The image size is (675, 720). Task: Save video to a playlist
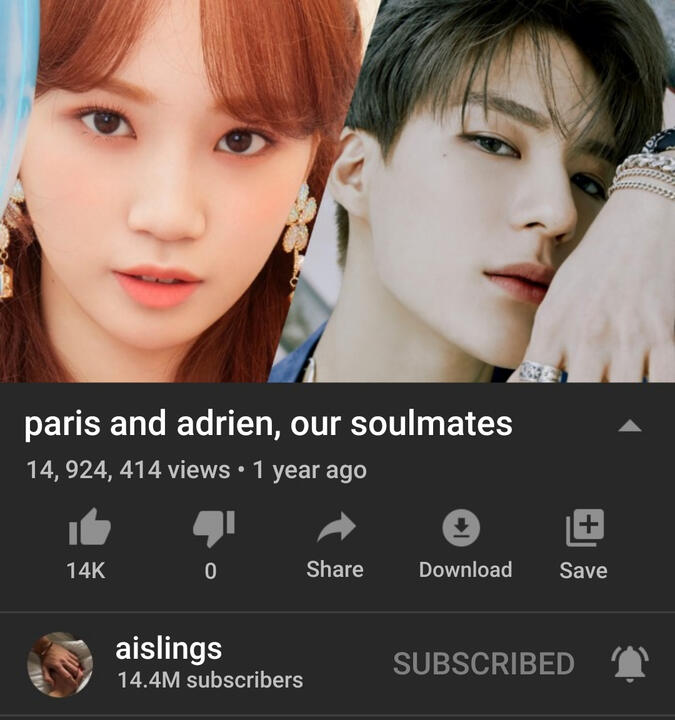(584, 530)
